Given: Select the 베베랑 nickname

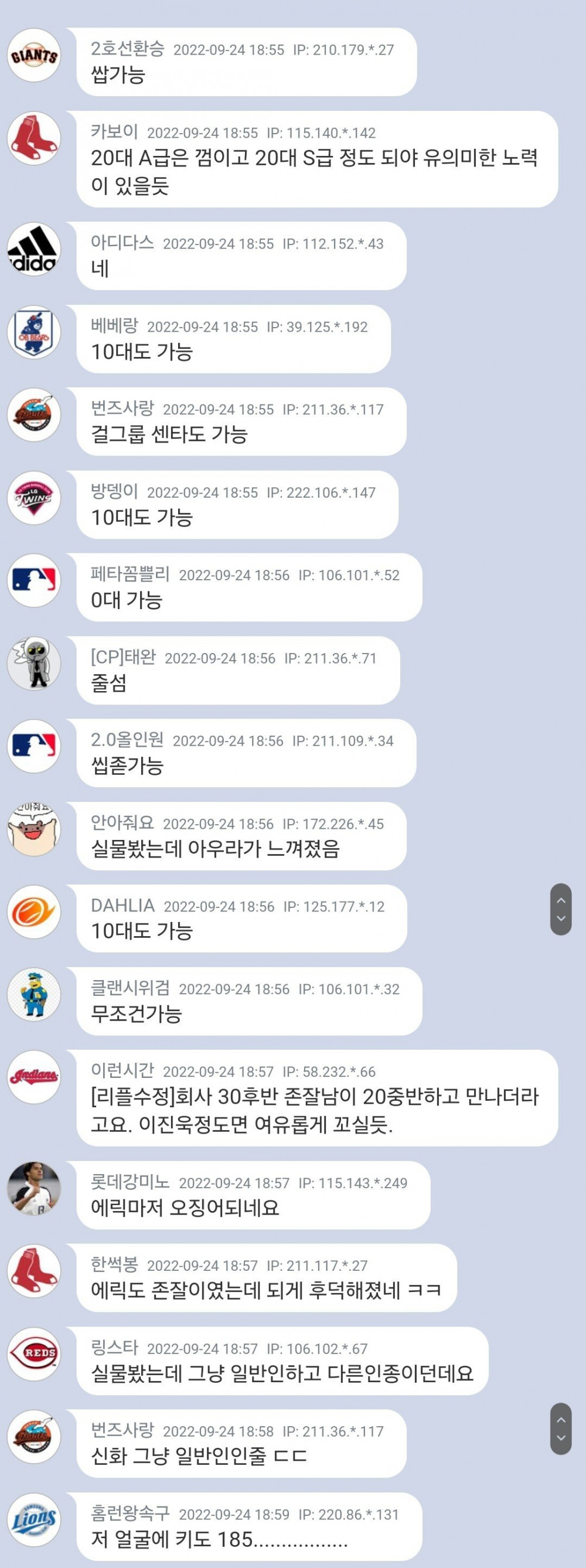Looking at the screenshot, I should tap(114, 326).
